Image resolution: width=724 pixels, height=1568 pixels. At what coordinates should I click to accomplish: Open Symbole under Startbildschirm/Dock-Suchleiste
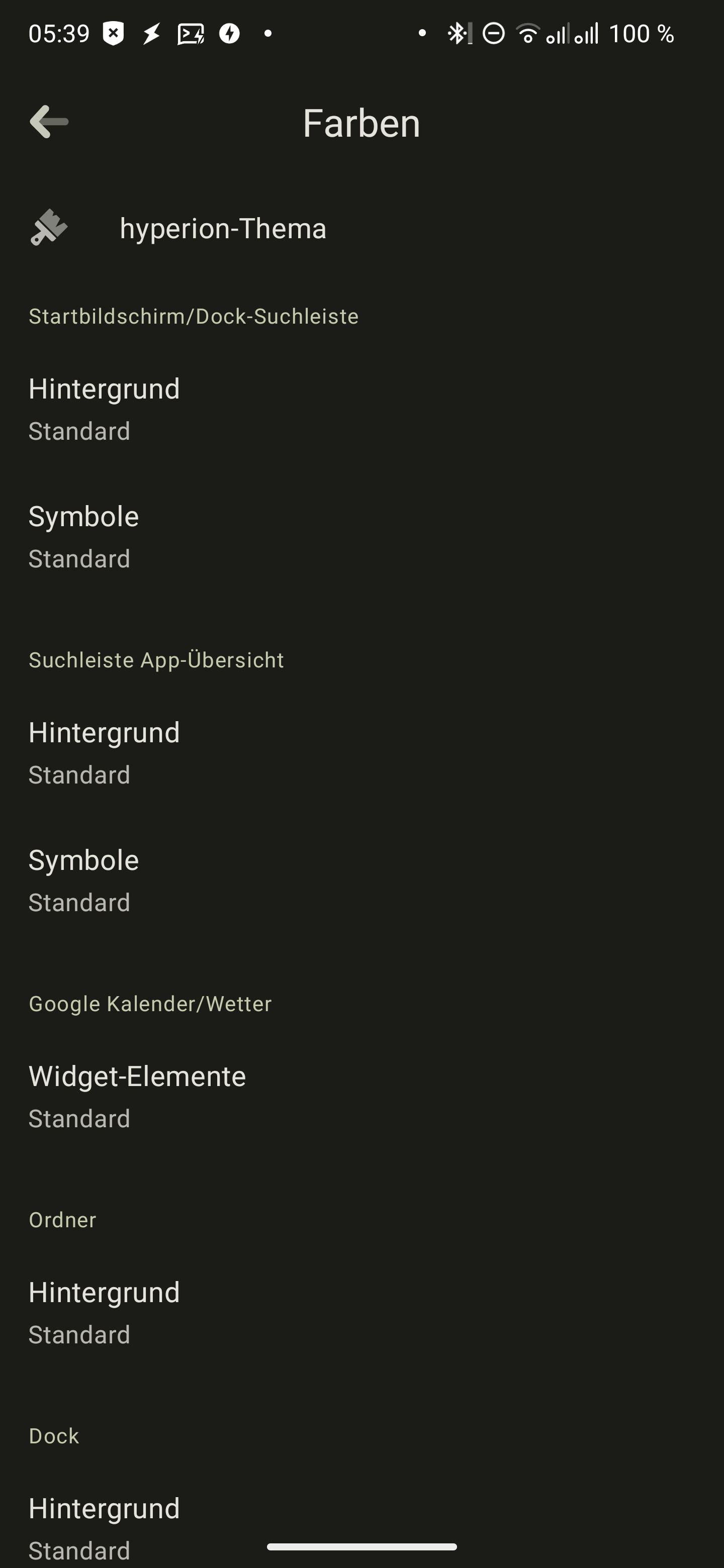(x=361, y=537)
